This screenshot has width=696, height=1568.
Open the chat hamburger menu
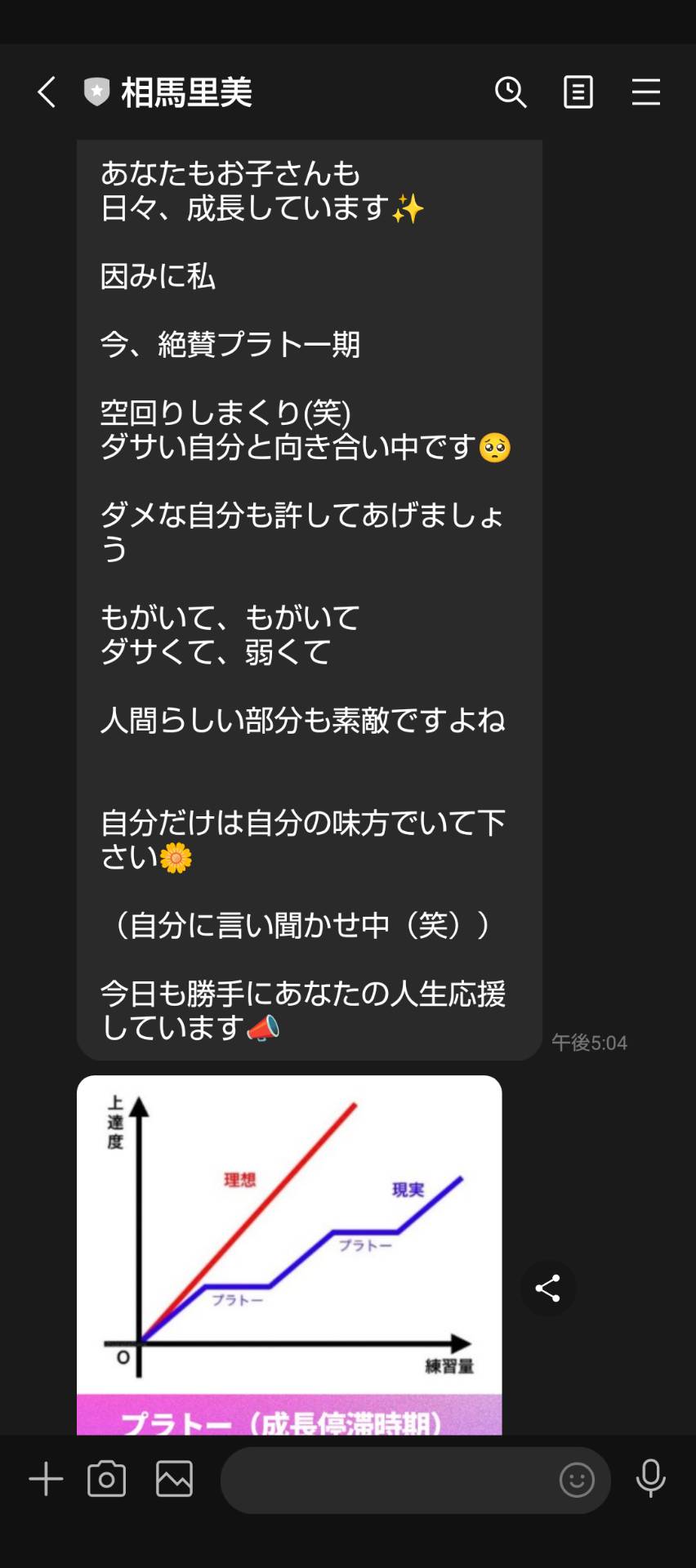click(x=645, y=92)
